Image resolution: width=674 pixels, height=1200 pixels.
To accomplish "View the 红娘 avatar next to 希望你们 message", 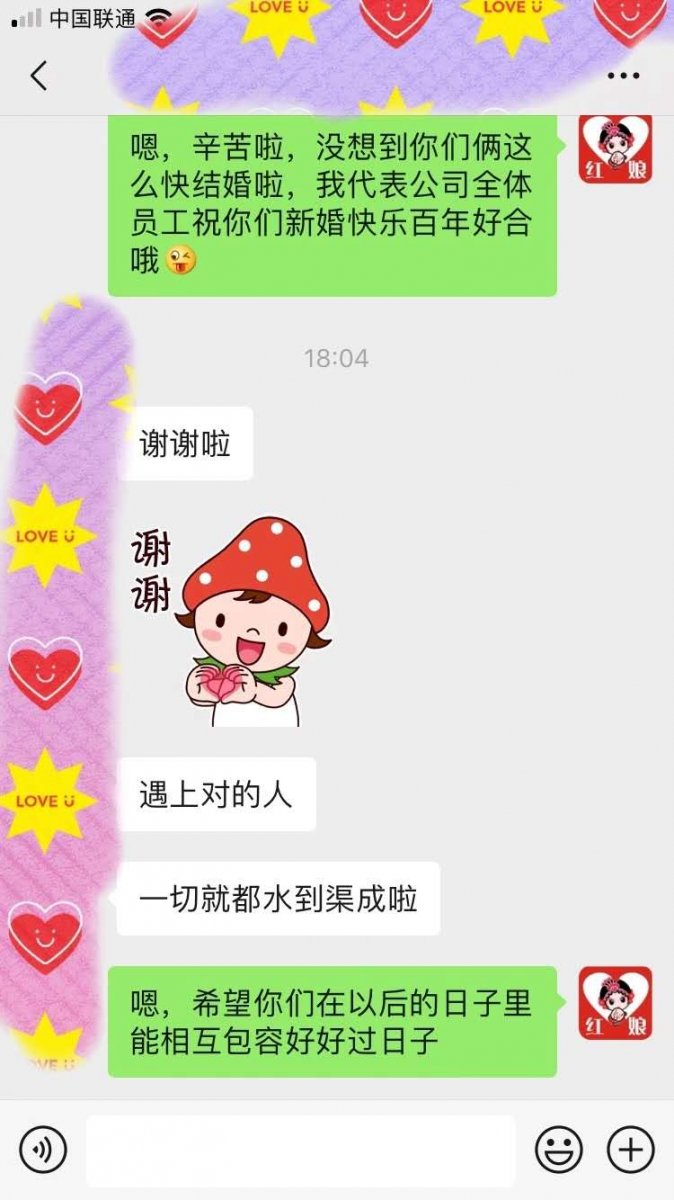I will [615, 1003].
